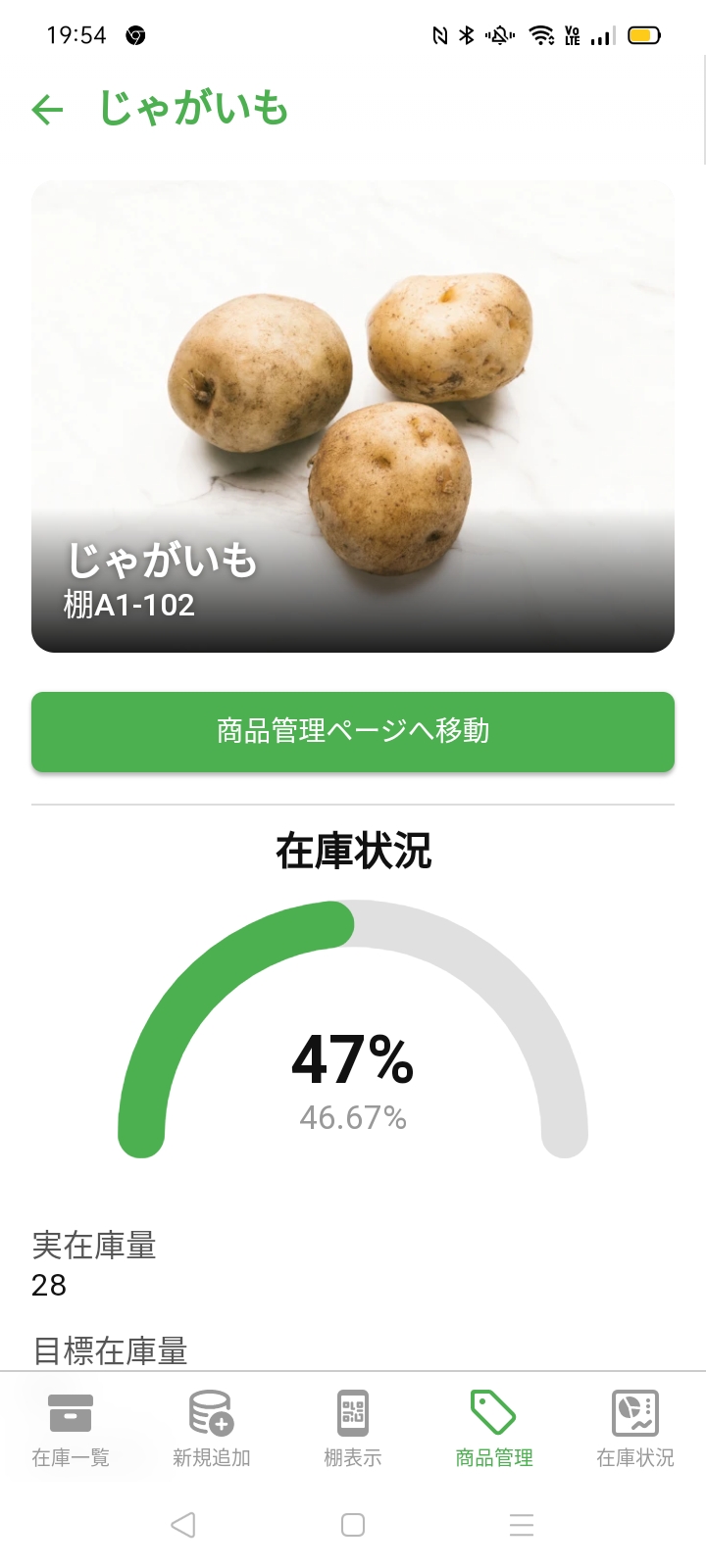Open the 在庫一覧 tab
Image resolution: width=706 pixels, height=1568 pixels.
point(71,1429)
